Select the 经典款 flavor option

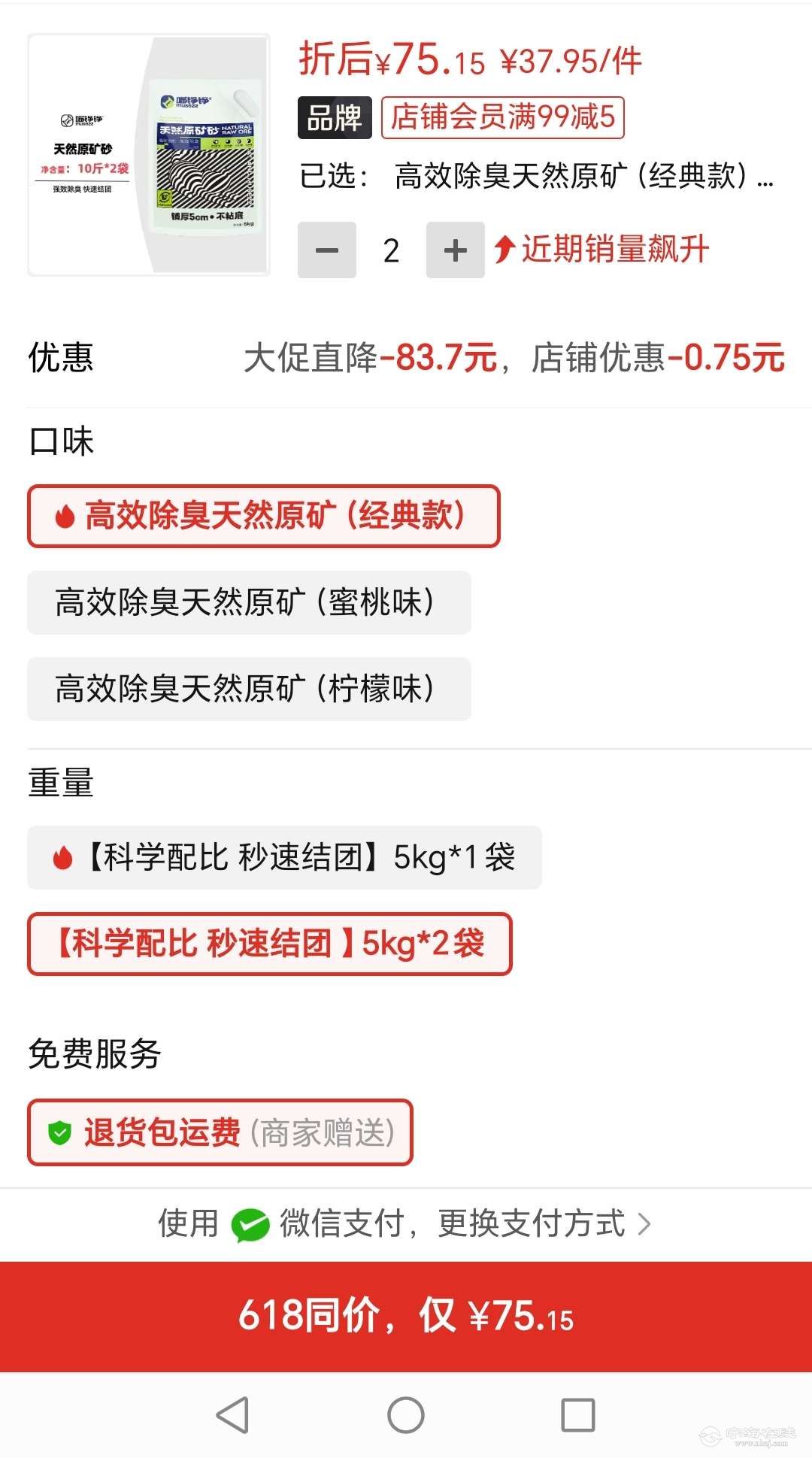(x=263, y=517)
